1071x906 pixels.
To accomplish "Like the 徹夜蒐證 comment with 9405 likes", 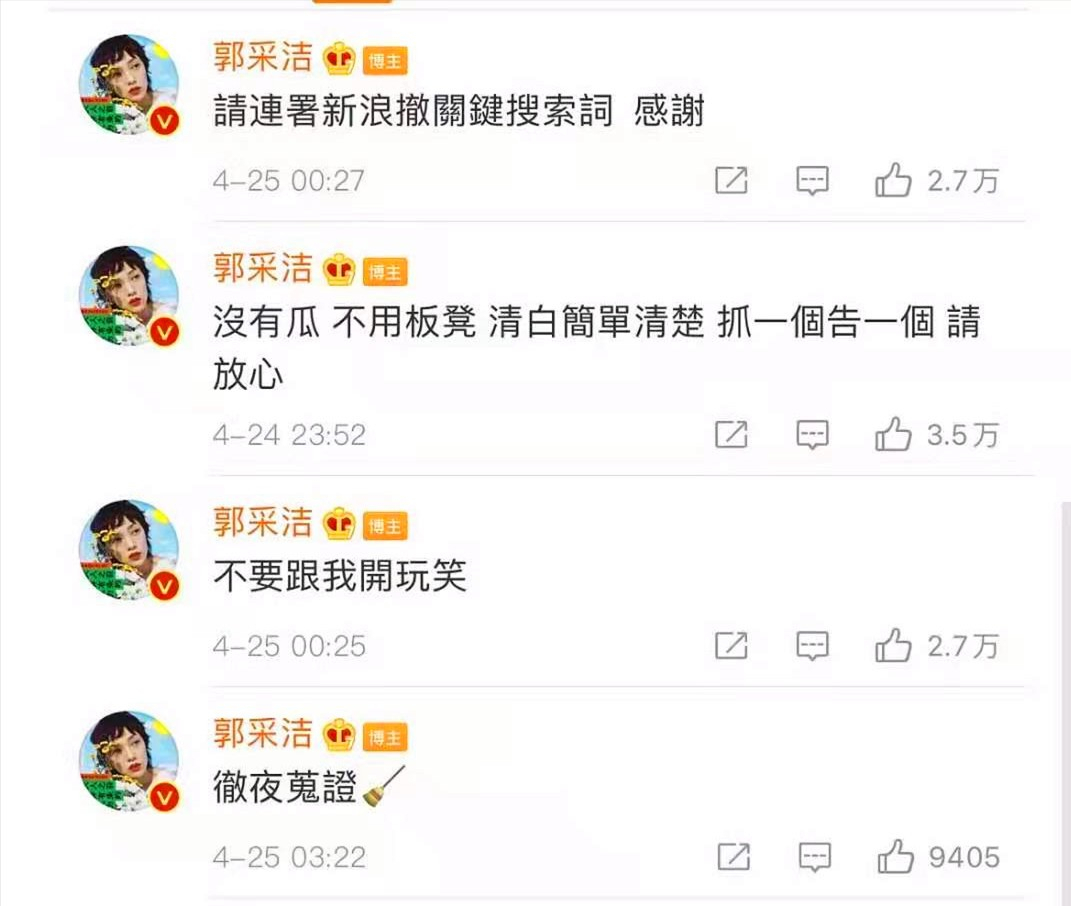I will pos(895,857).
